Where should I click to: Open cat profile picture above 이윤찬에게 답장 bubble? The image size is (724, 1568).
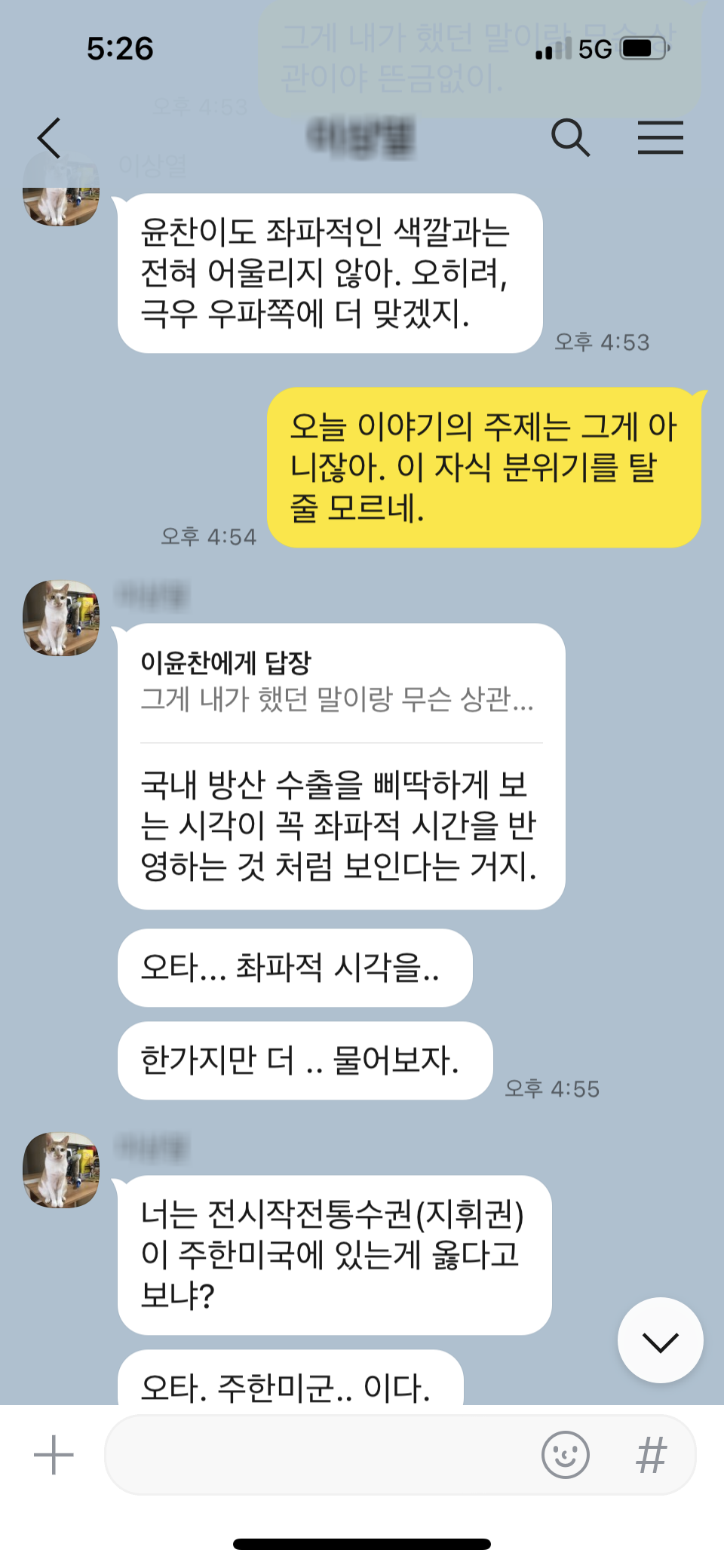[x=61, y=618]
